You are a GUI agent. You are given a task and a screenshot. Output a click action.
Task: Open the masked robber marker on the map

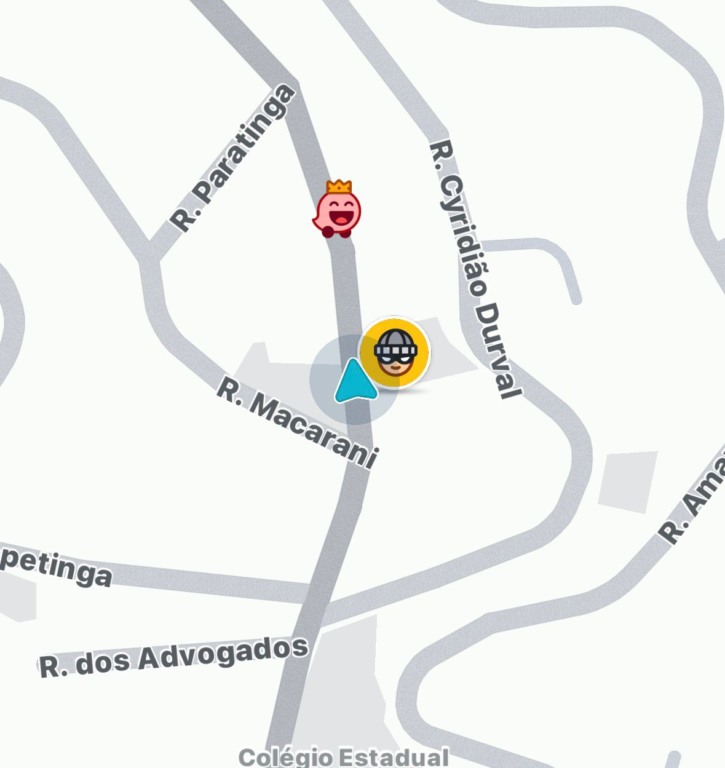pos(395,351)
